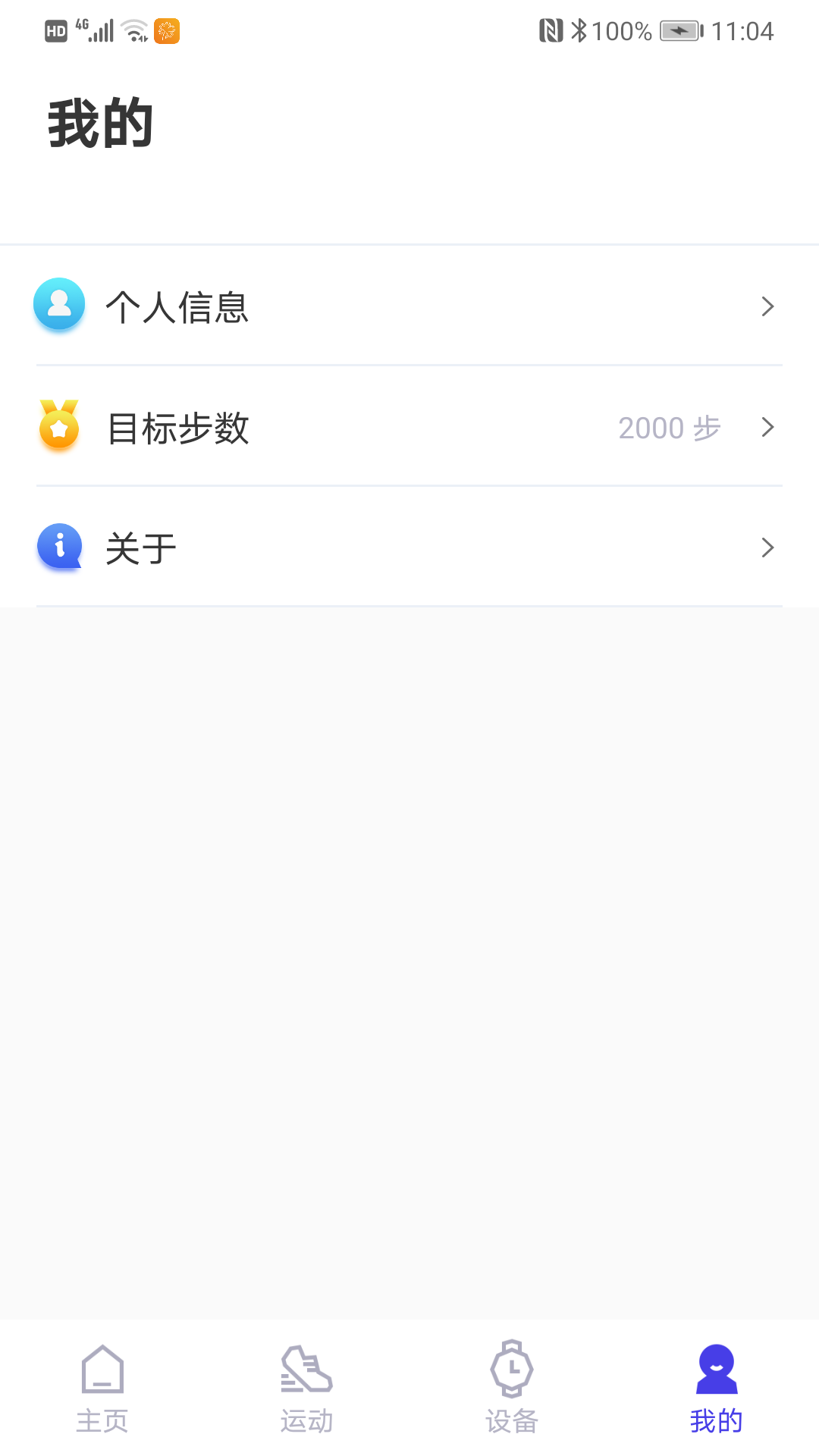The width and height of the screenshot is (819, 1456).
Task: Select the 个人信息 profile avatar icon
Action: pyautogui.click(x=59, y=306)
